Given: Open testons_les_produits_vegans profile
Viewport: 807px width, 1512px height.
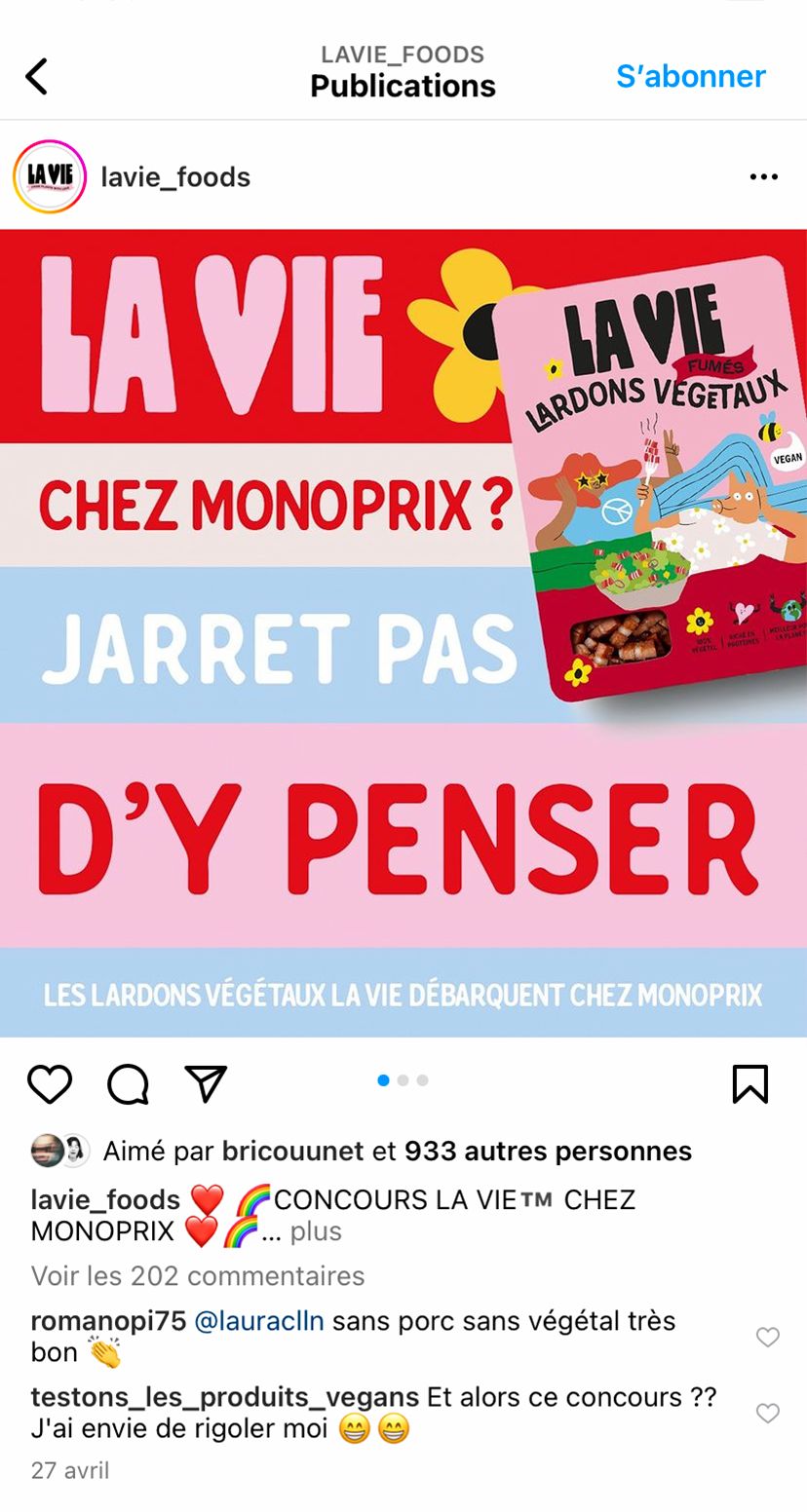Looking at the screenshot, I should point(224,1397).
